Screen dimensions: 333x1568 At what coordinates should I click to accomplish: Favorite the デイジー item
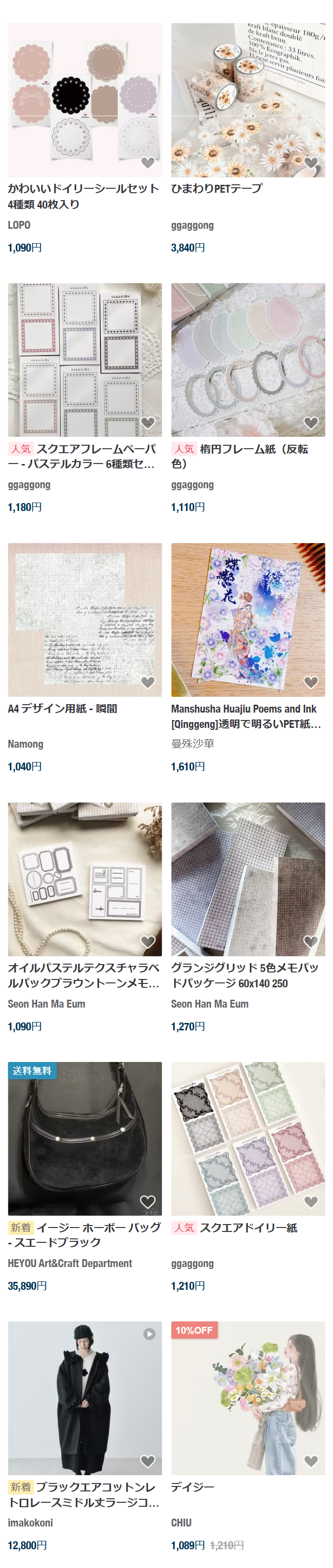point(311,1461)
